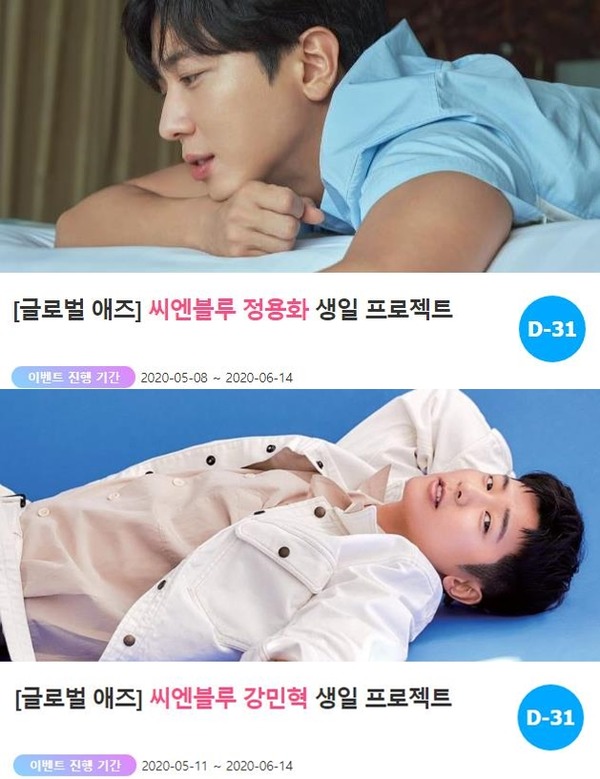Viewport: 600px width, 779px height.
Task: Open the 씨엔블루 강민혁 생일 프로젝트 event card
Action: (233, 695)
